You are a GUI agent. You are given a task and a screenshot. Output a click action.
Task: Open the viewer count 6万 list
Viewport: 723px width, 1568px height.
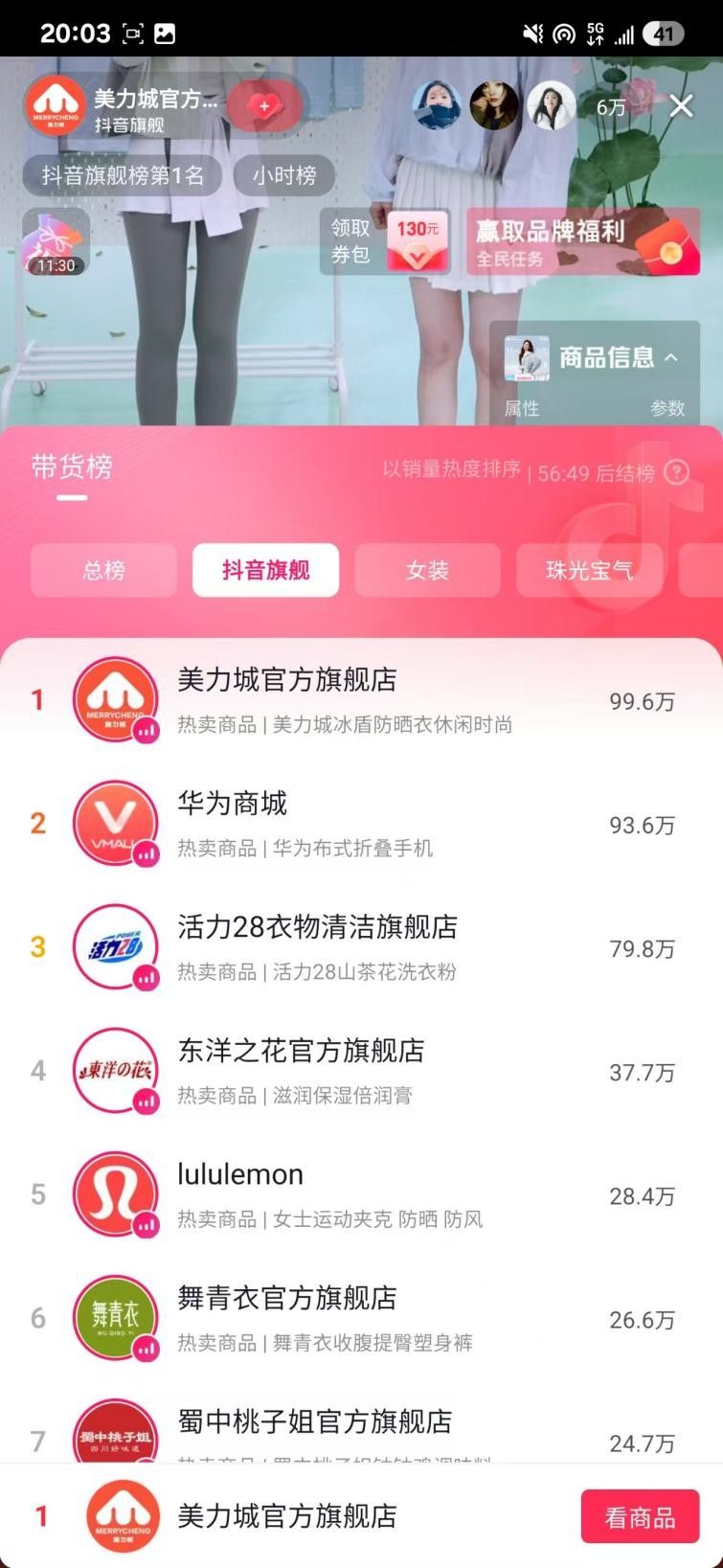coord(611,107)
